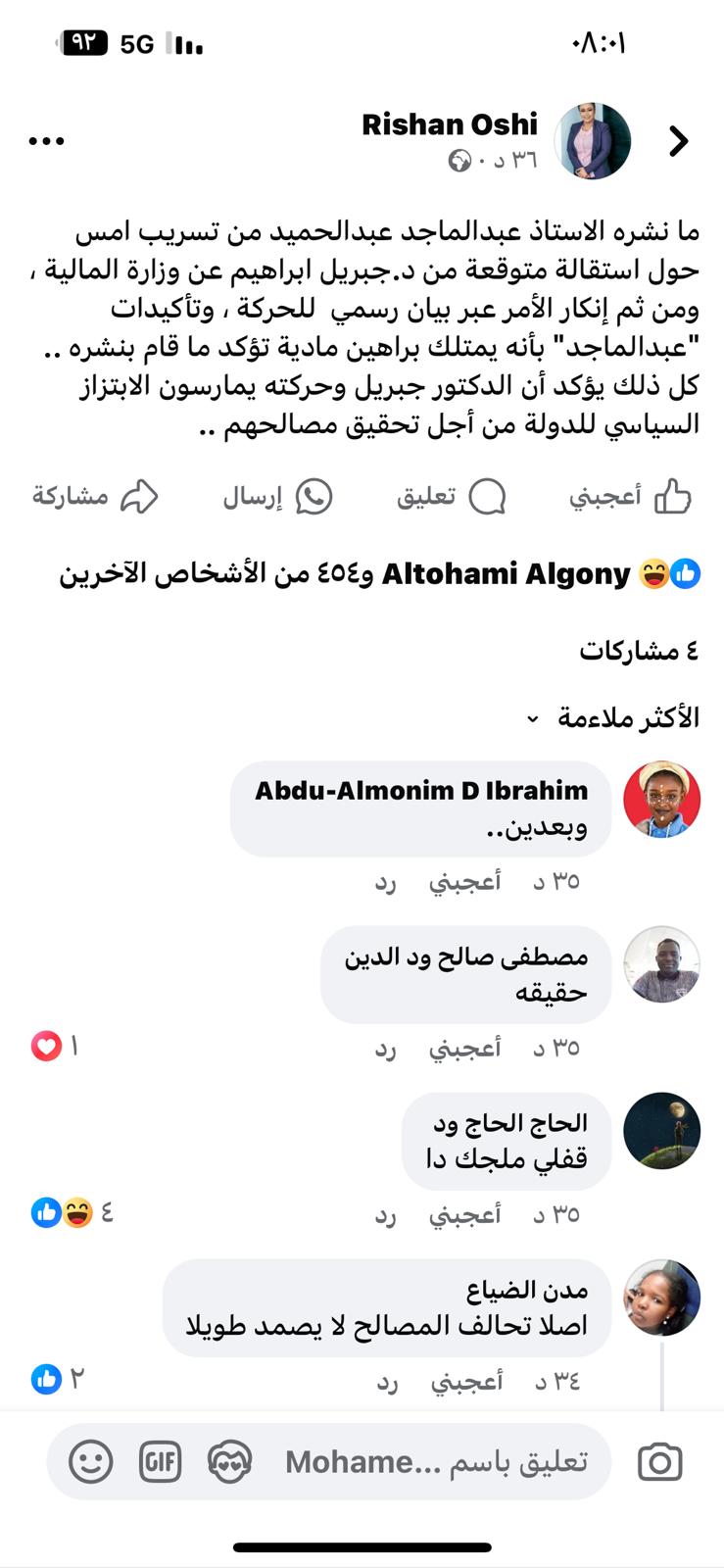The width and height of the screenshot is (724, 1568).
Task: Share the post using مشاركة
Action: coord(95,497)
